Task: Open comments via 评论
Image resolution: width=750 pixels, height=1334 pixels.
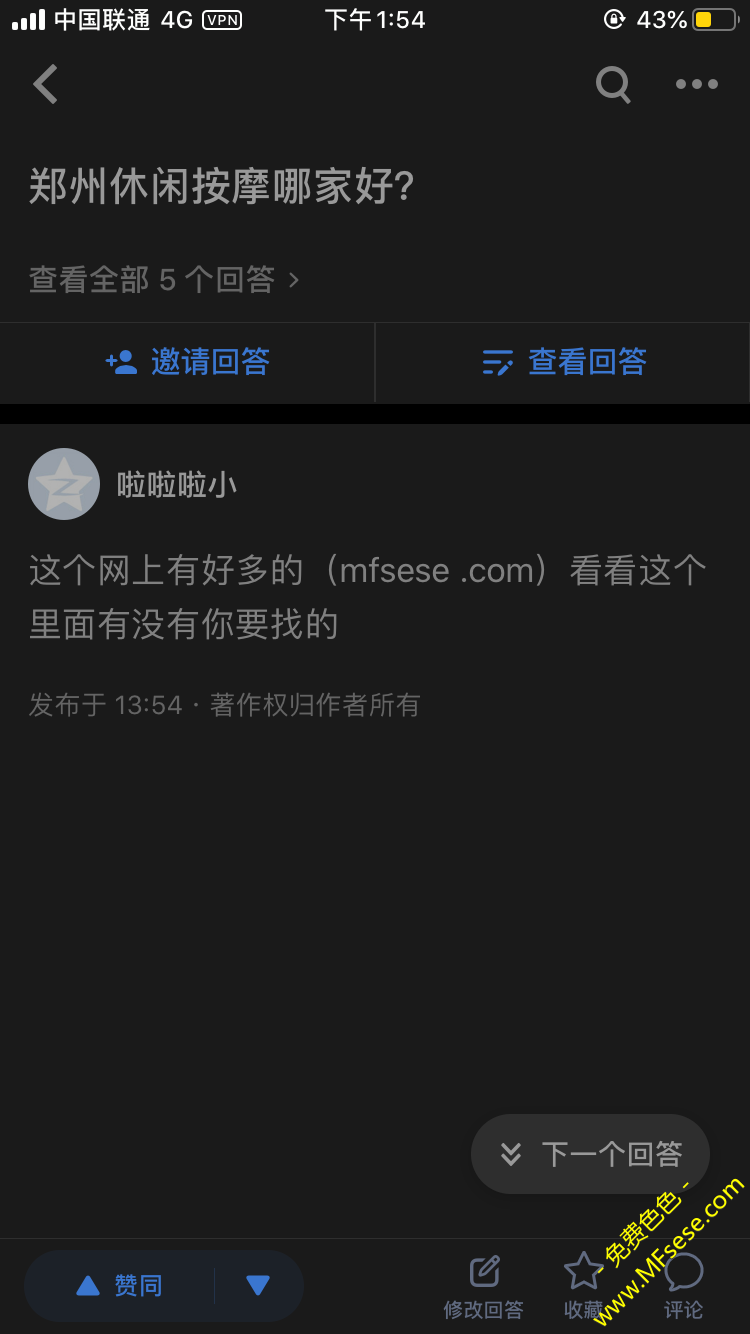Action: [684, 1286]
